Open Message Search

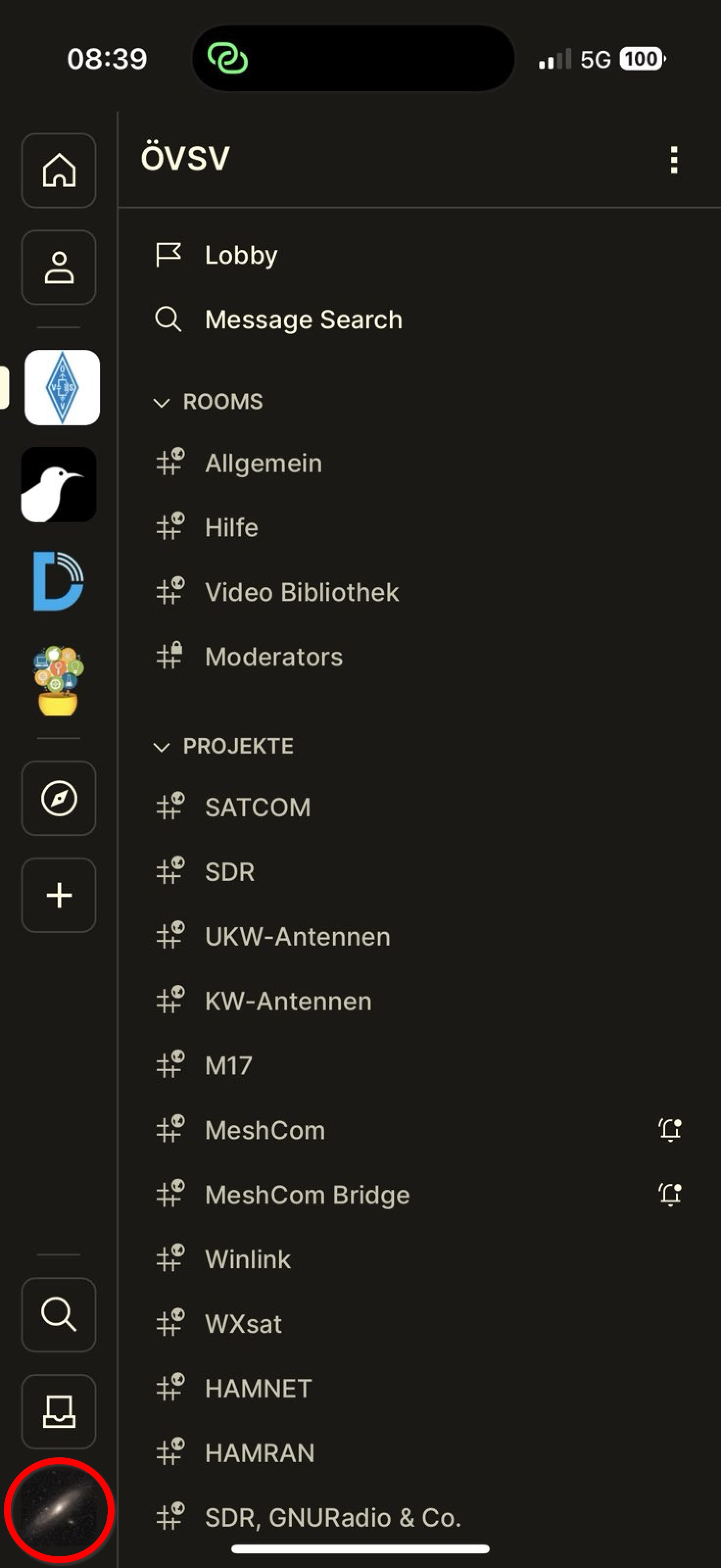click(x=303, y=319)
